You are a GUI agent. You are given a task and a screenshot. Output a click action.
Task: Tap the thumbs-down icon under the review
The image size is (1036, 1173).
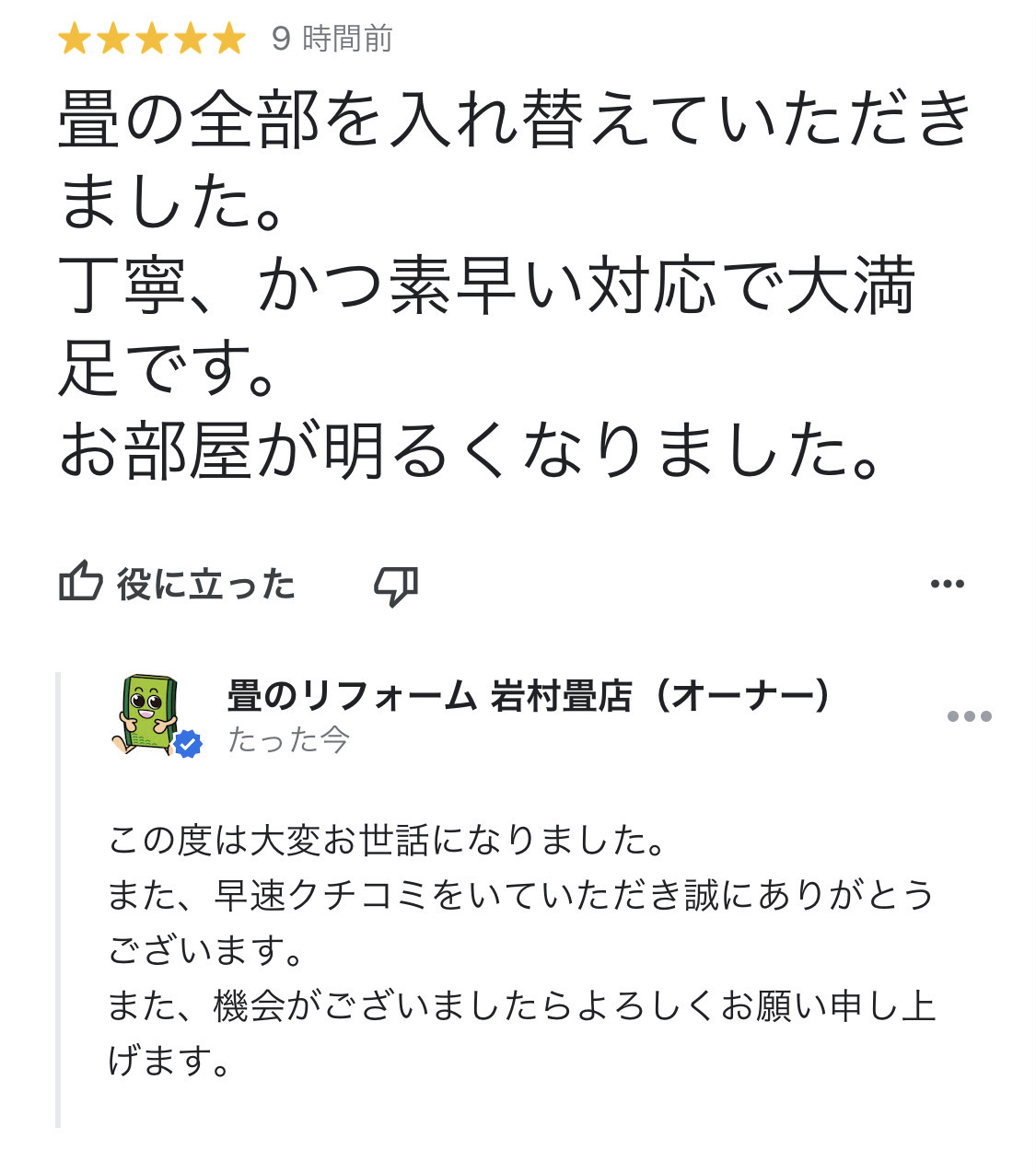395,585
